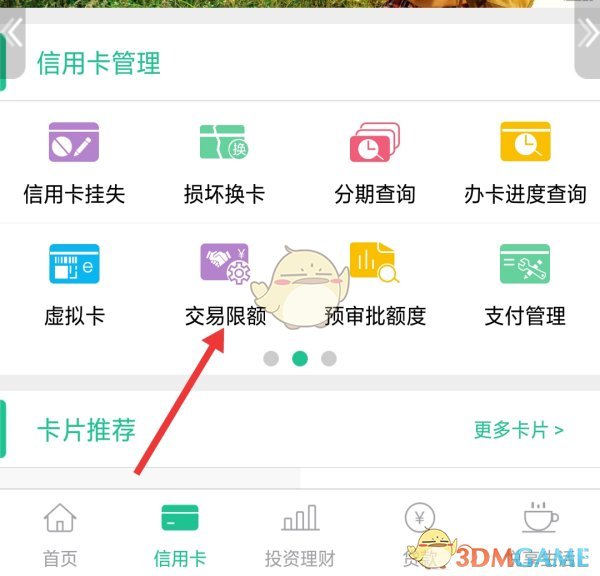
Task: Tap 更多卡片 to see more cards
Action: pyautogui.click(x=518, y=430)
